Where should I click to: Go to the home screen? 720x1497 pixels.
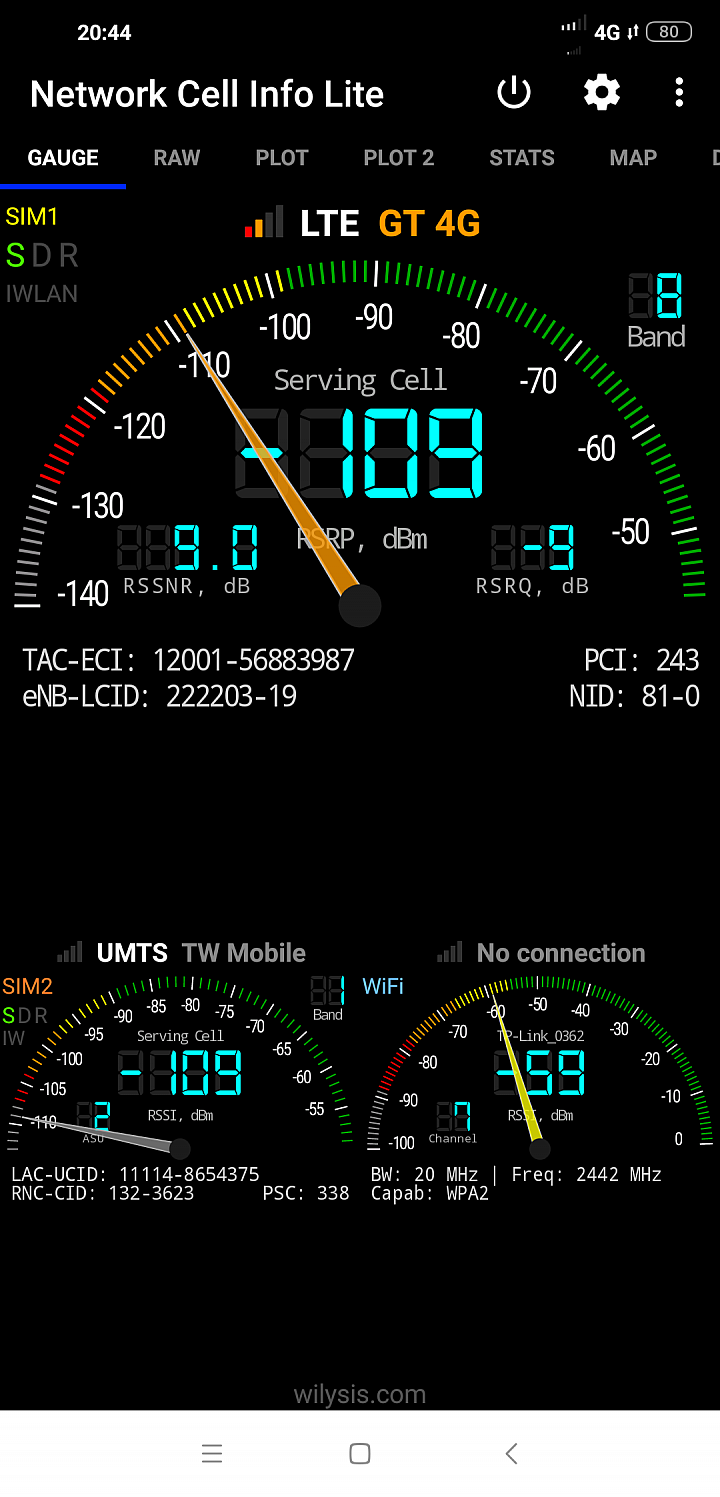[x=360, y=1454]
